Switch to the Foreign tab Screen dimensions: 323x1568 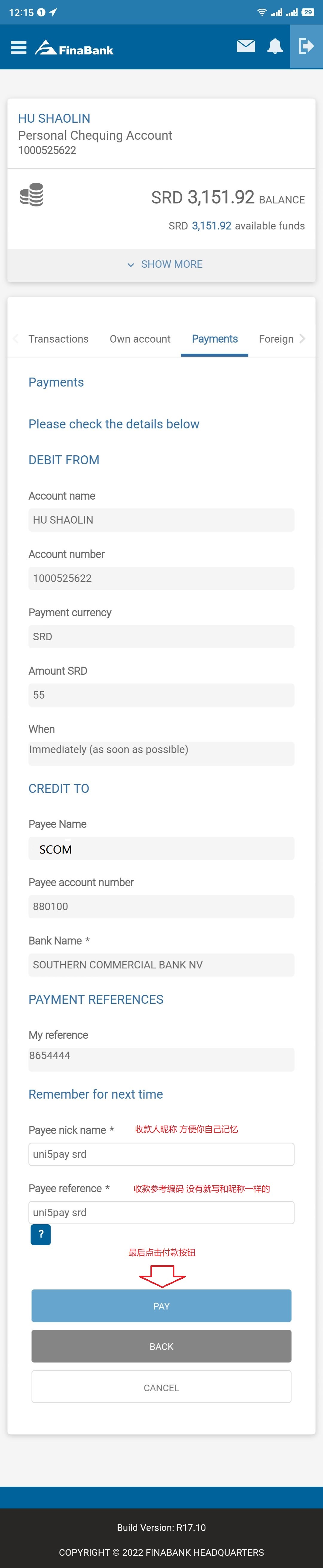point(275,339)
